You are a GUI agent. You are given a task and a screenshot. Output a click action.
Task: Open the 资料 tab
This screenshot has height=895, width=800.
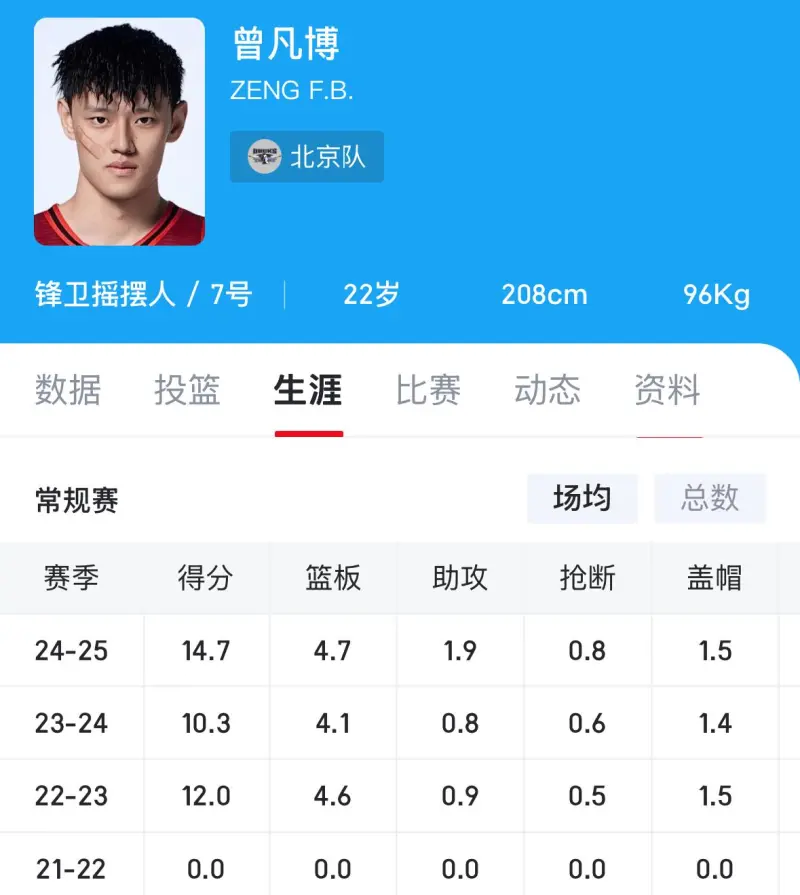point(667,390)
